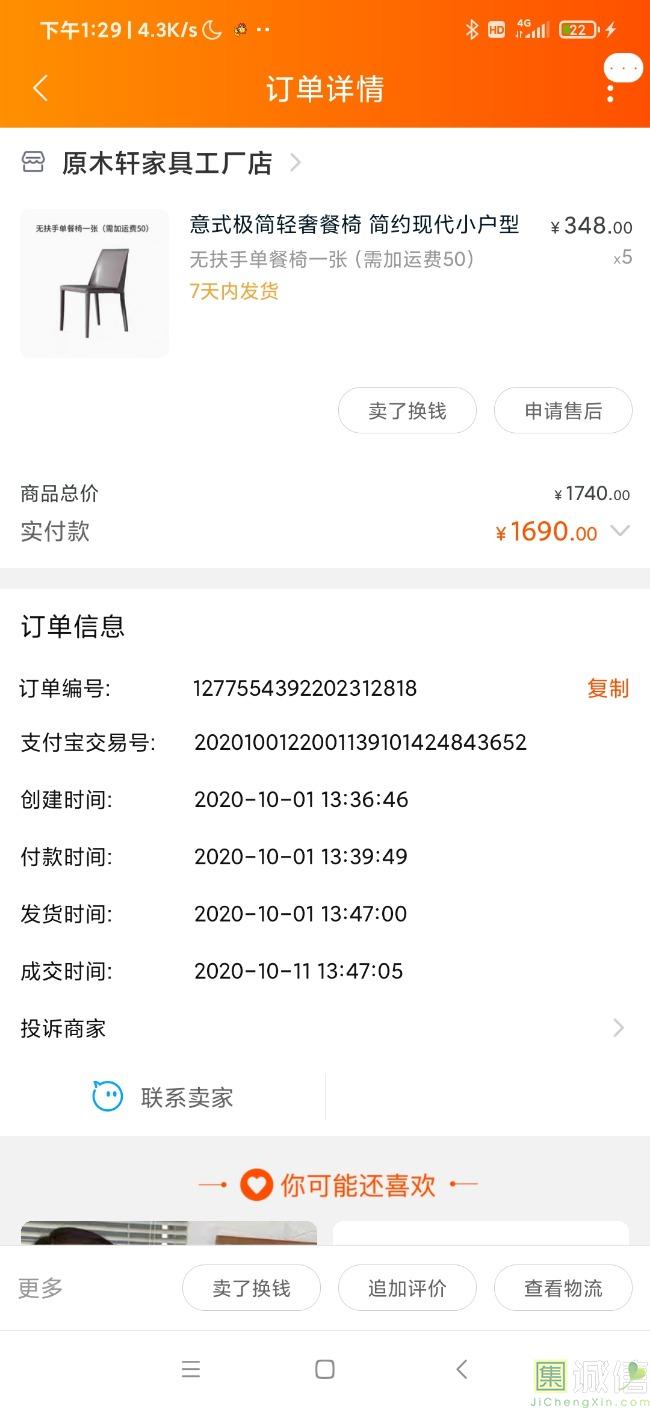Open the 原木轩家具工厂店 store page
Image resolution: width=650 pixels, height=1408 pixels.
tap(167, 163)
